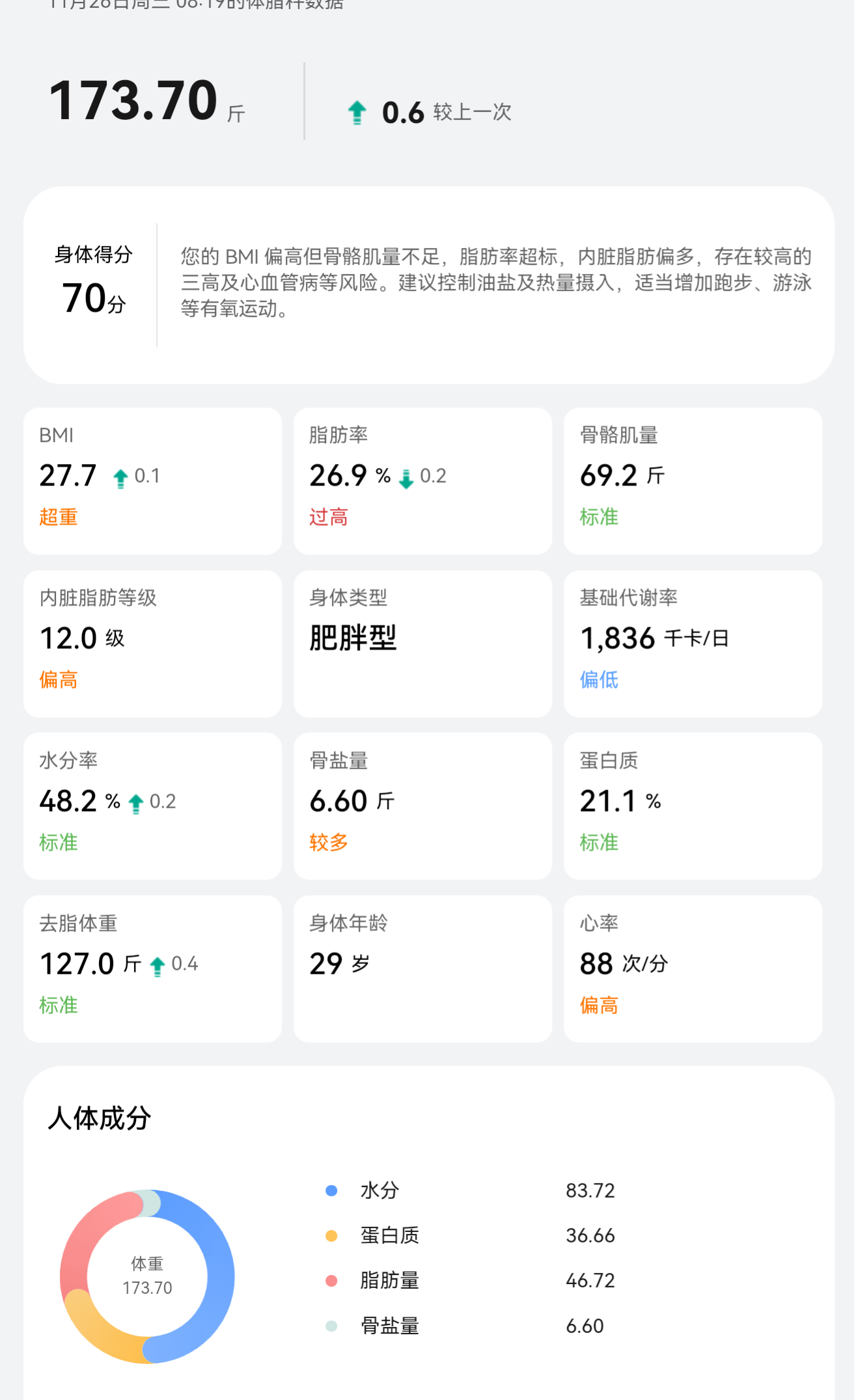Click the yellow 蛋白质 legend dot
This screenshot has width=854, height=1400.
[x=333, y=1235]
